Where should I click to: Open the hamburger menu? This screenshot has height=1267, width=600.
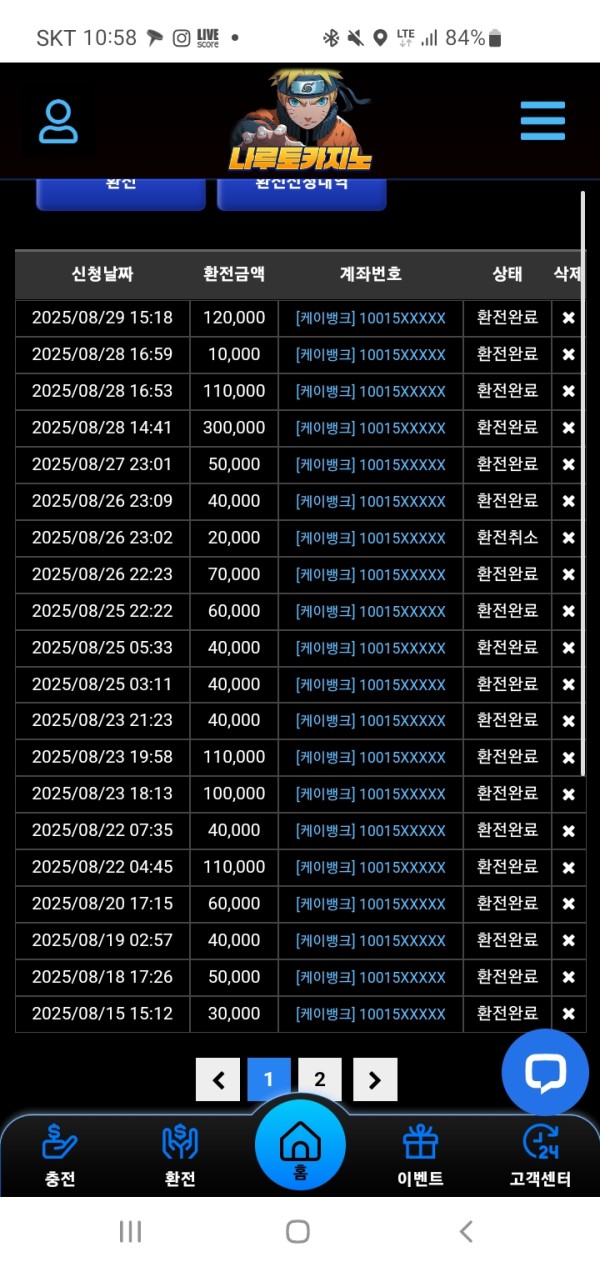(x=543, y=121)
